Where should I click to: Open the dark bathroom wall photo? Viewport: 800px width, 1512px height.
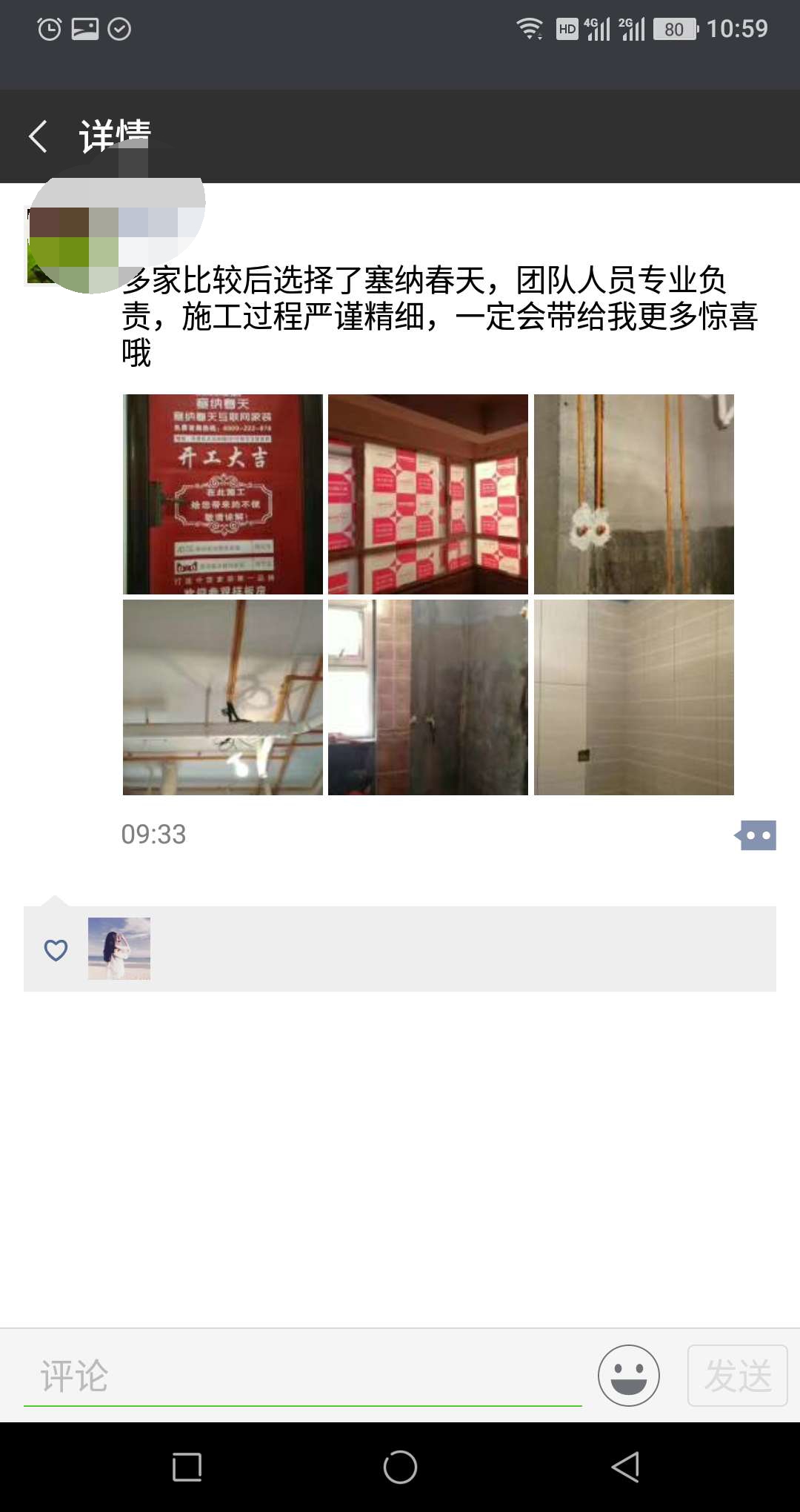428,697
